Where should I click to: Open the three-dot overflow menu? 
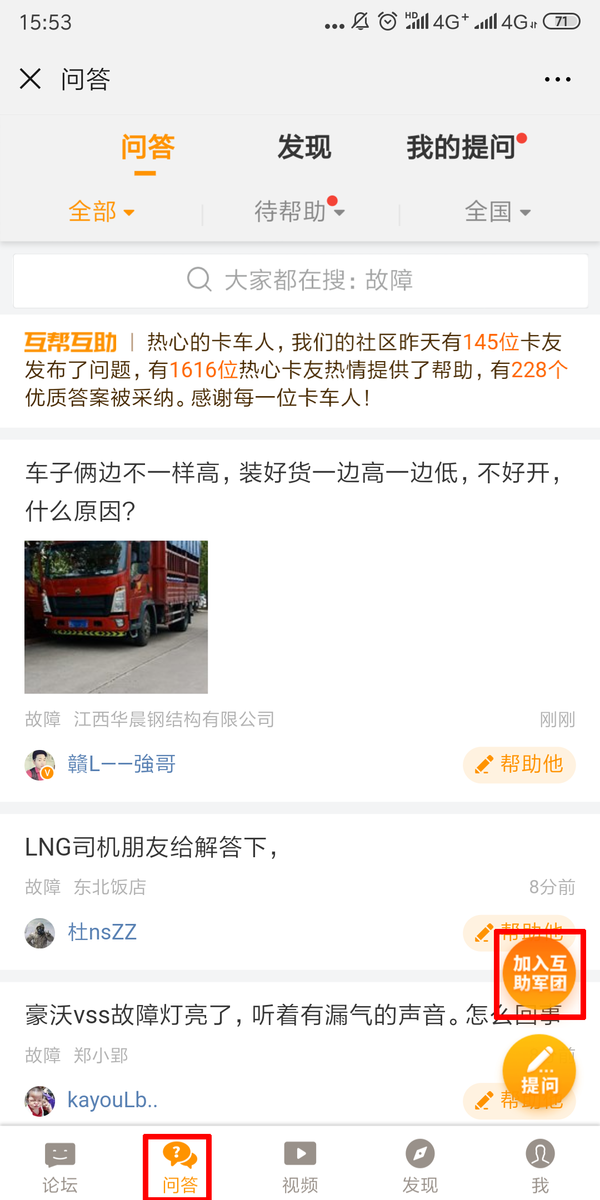[x=557, y=79]
